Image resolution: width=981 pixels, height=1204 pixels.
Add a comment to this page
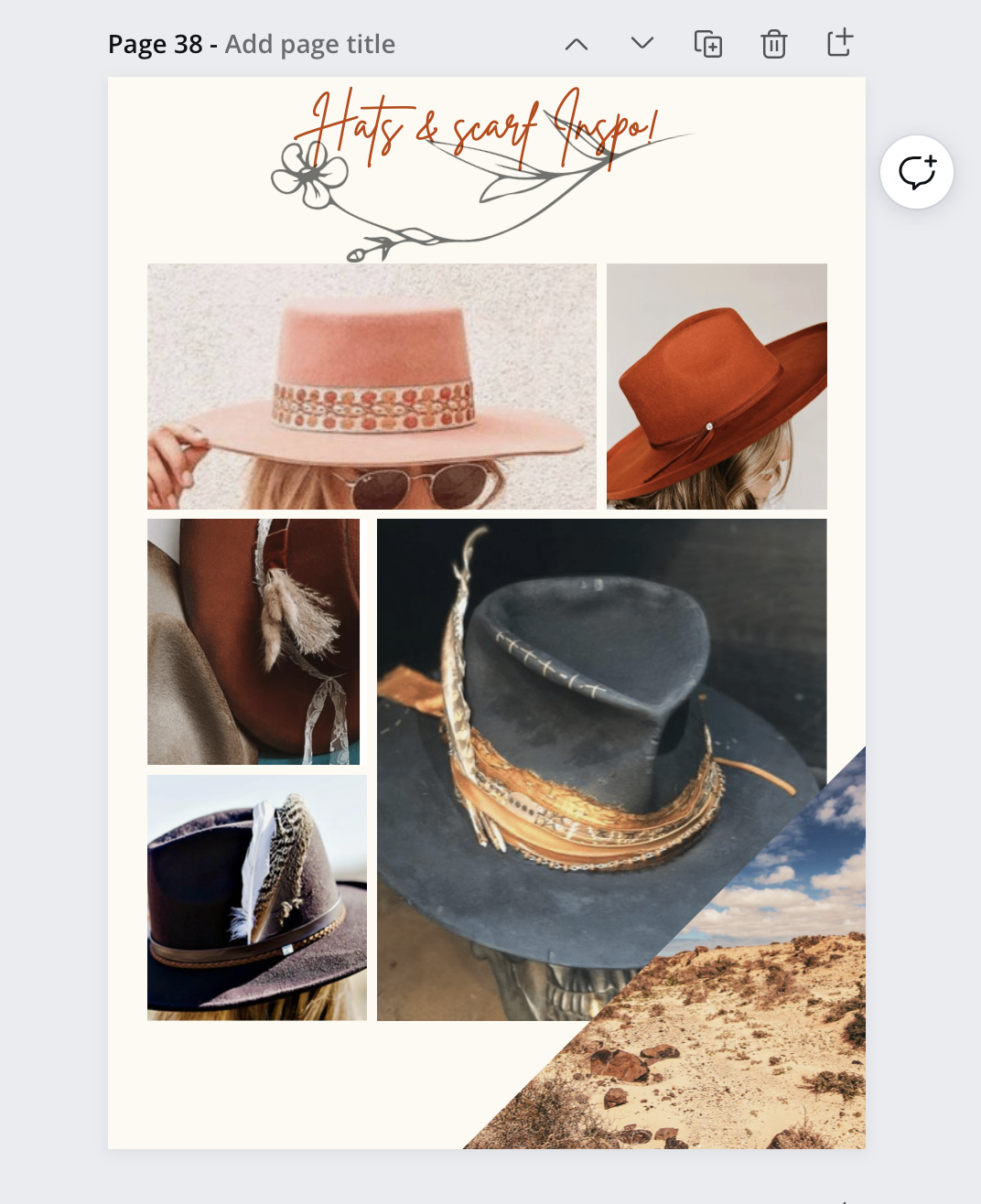pos(916,172)
